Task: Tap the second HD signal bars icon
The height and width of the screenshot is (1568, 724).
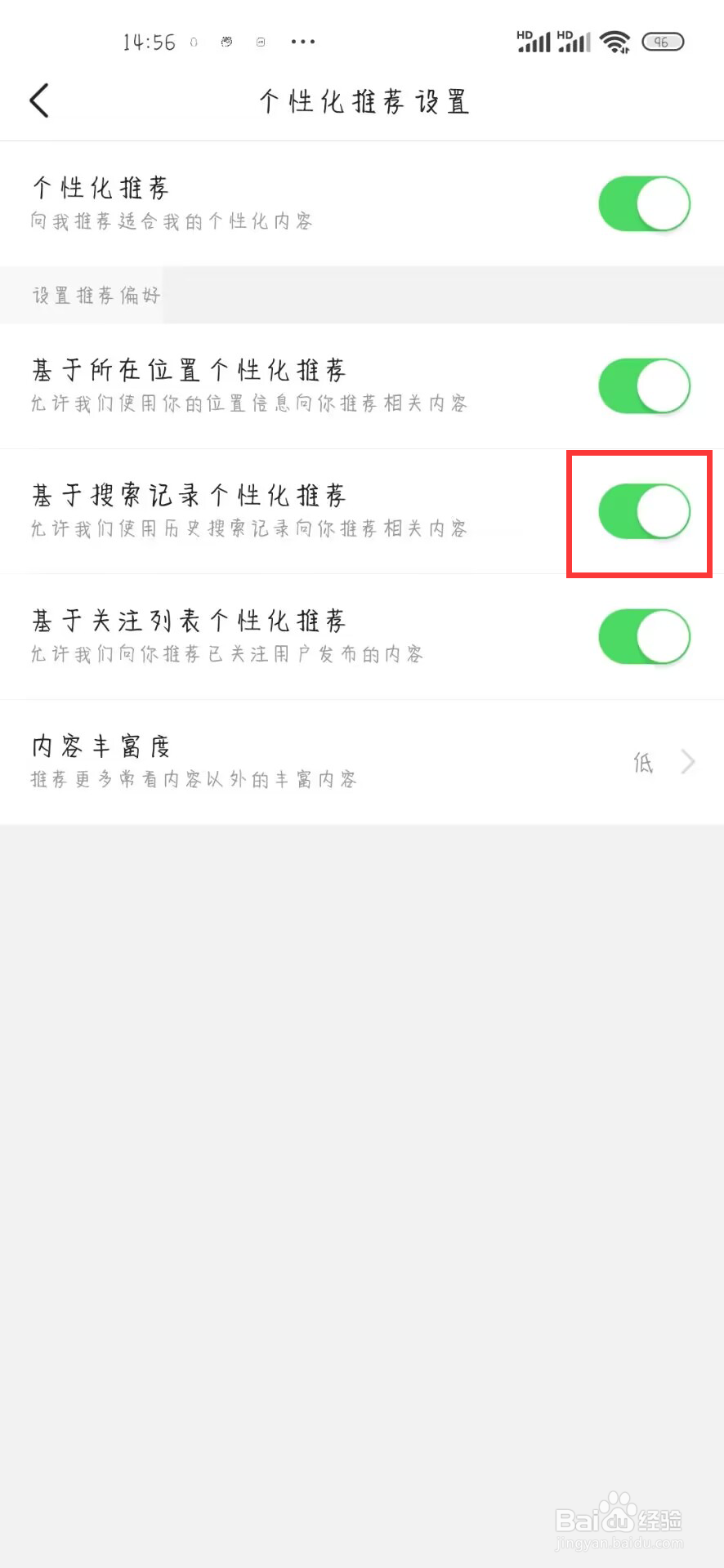Action: click(x=573, y=41)
